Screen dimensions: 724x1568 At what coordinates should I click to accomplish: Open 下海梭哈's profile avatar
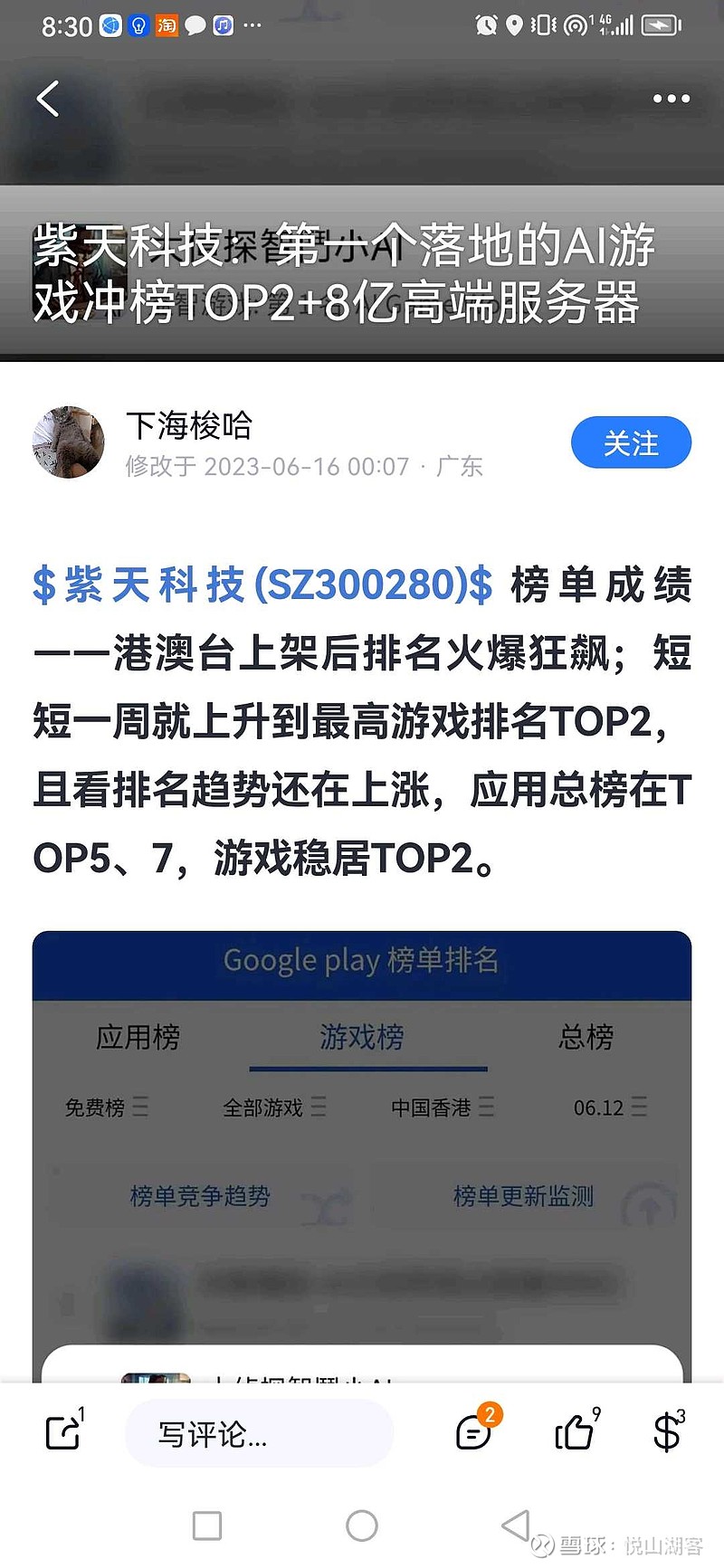click(x=68, y=442)
